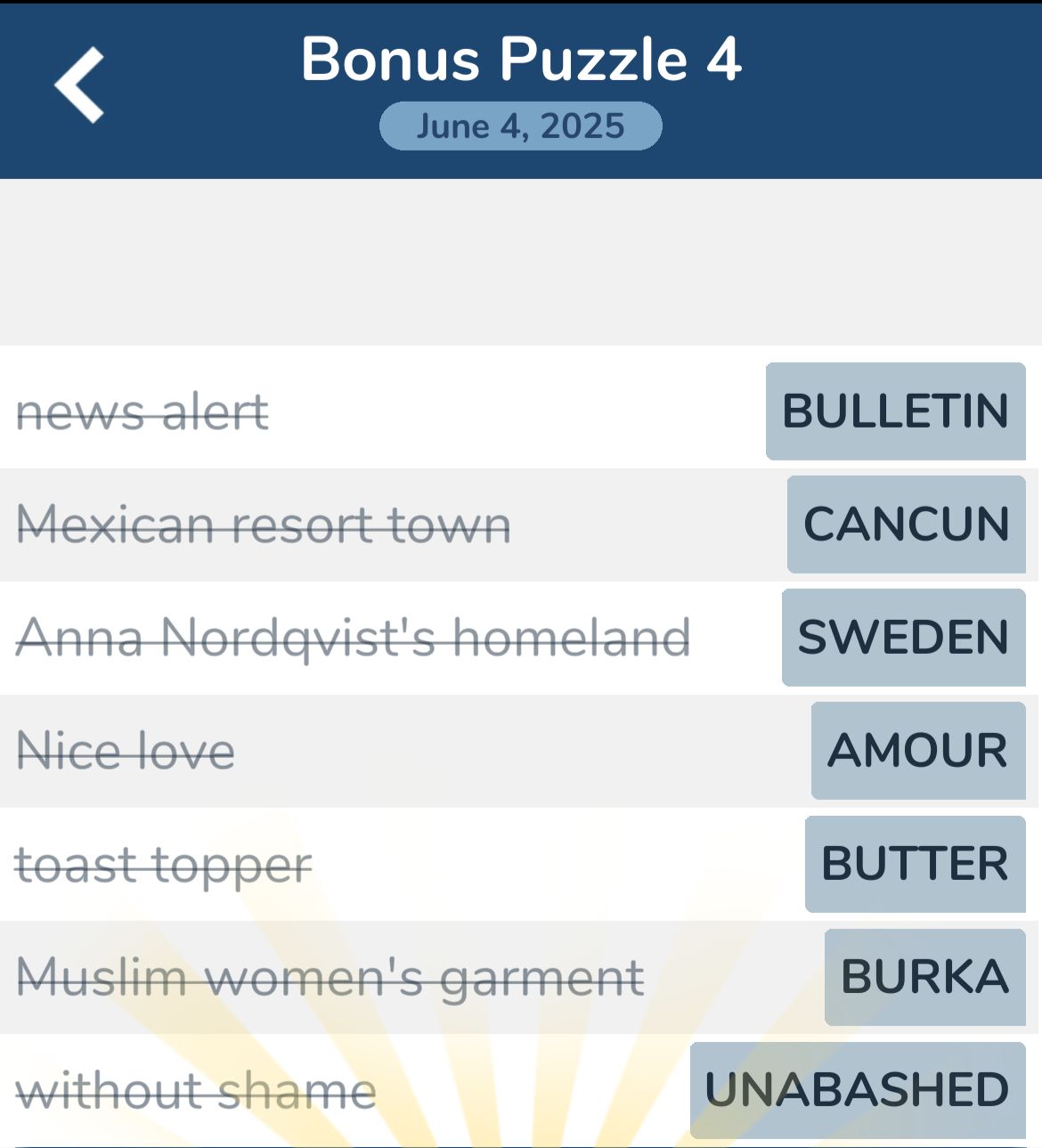Select the 'toast topper' clue
Screen dimensions: 1042x1148
(165, 864)
